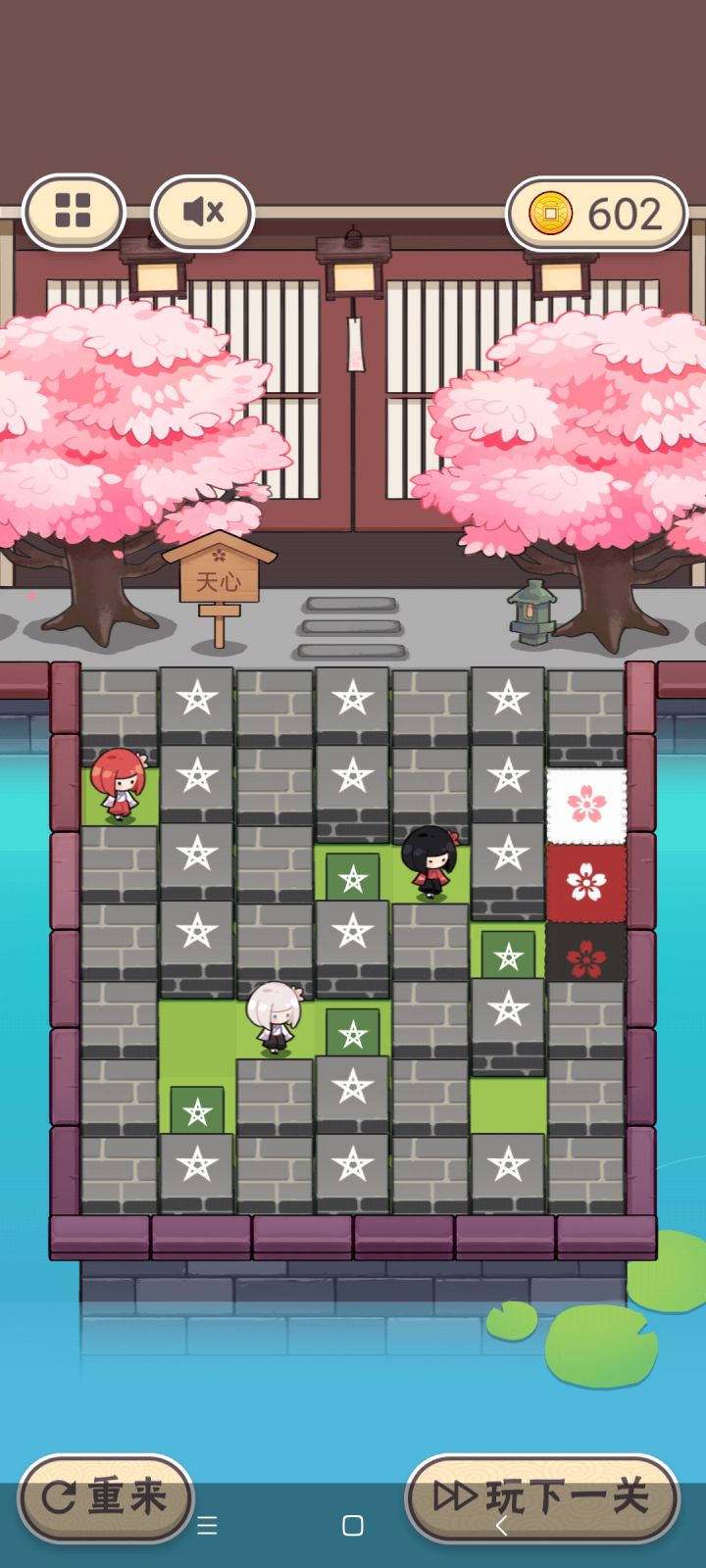Select the white sakura flower swatch
This screenshot has height=1568, width=706.
(x=588, y=804)
